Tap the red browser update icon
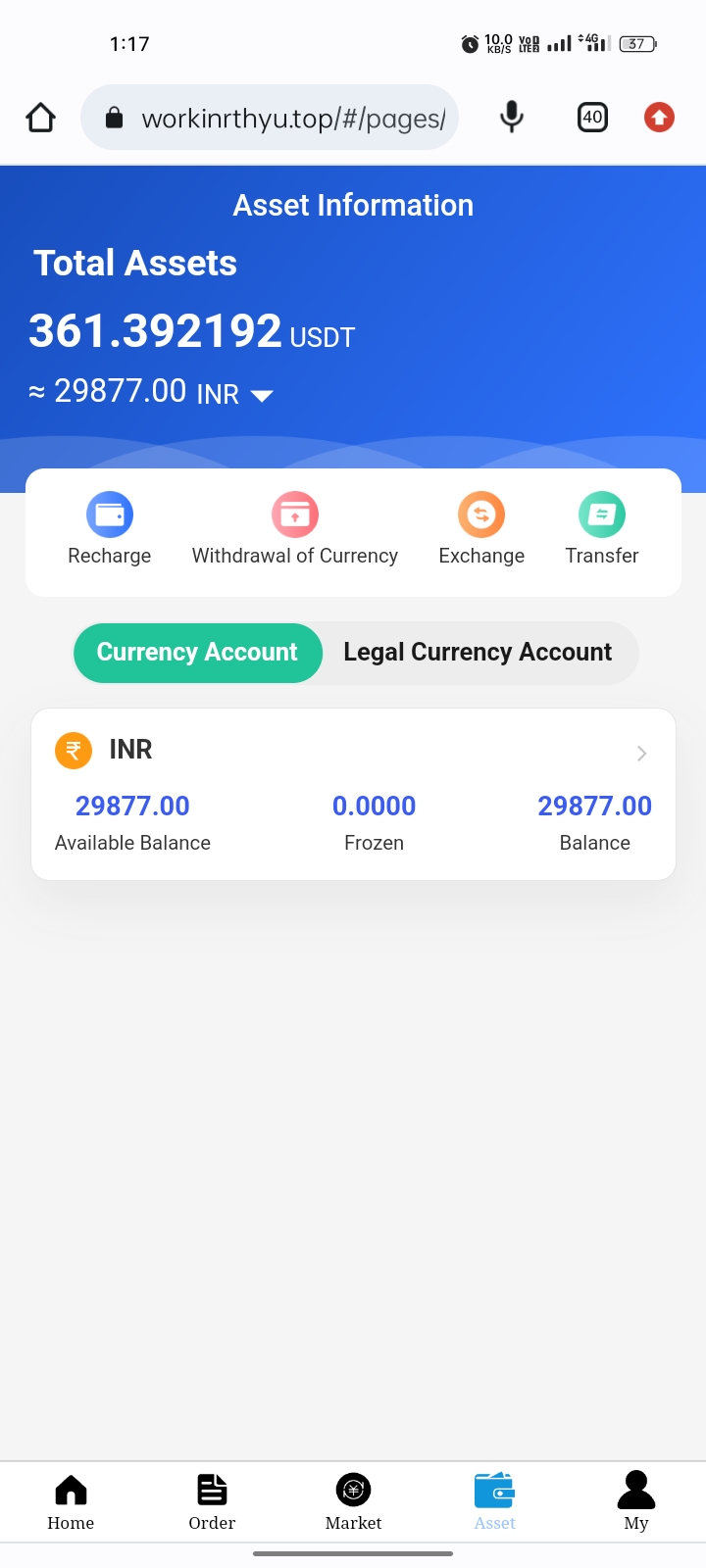The image size is (706, 1568). [659, 118]
